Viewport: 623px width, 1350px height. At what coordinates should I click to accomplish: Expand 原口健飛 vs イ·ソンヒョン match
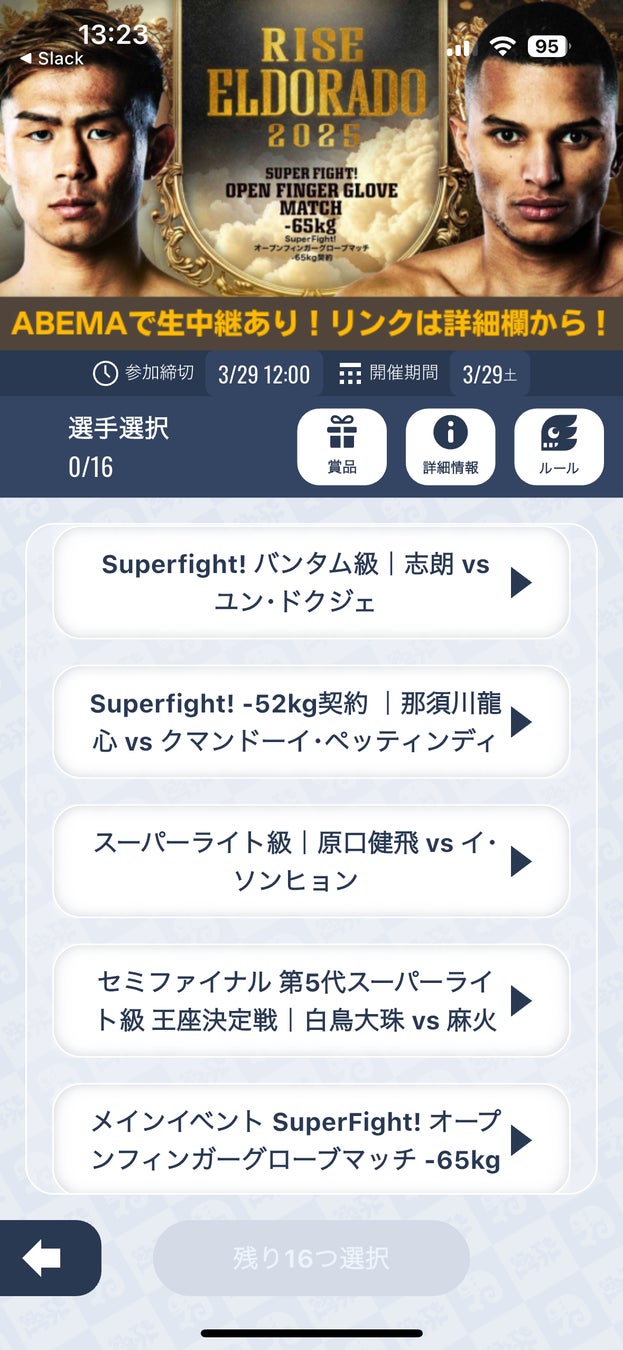(311, 861)
